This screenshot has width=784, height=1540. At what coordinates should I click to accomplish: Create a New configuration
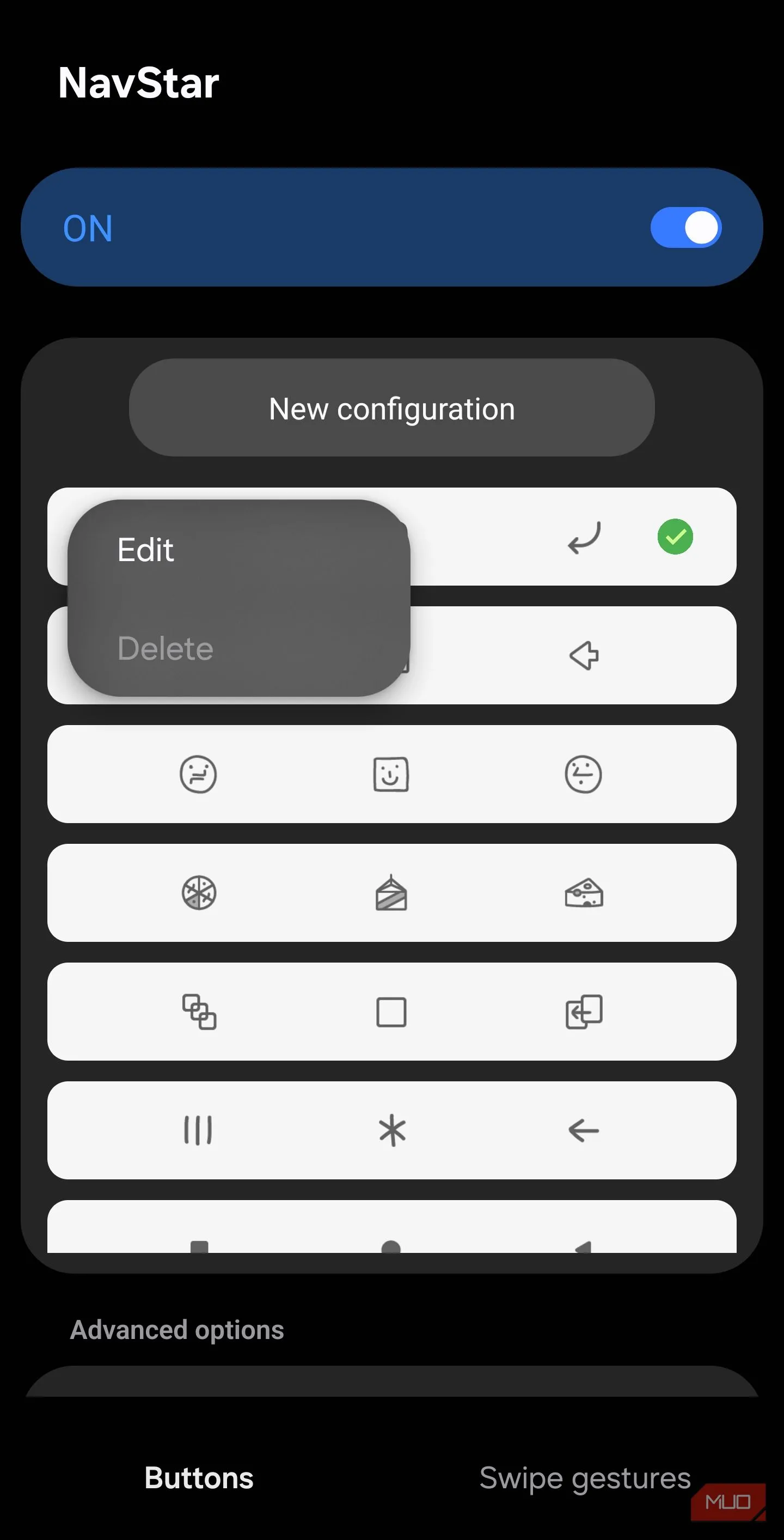click(391, 409)
